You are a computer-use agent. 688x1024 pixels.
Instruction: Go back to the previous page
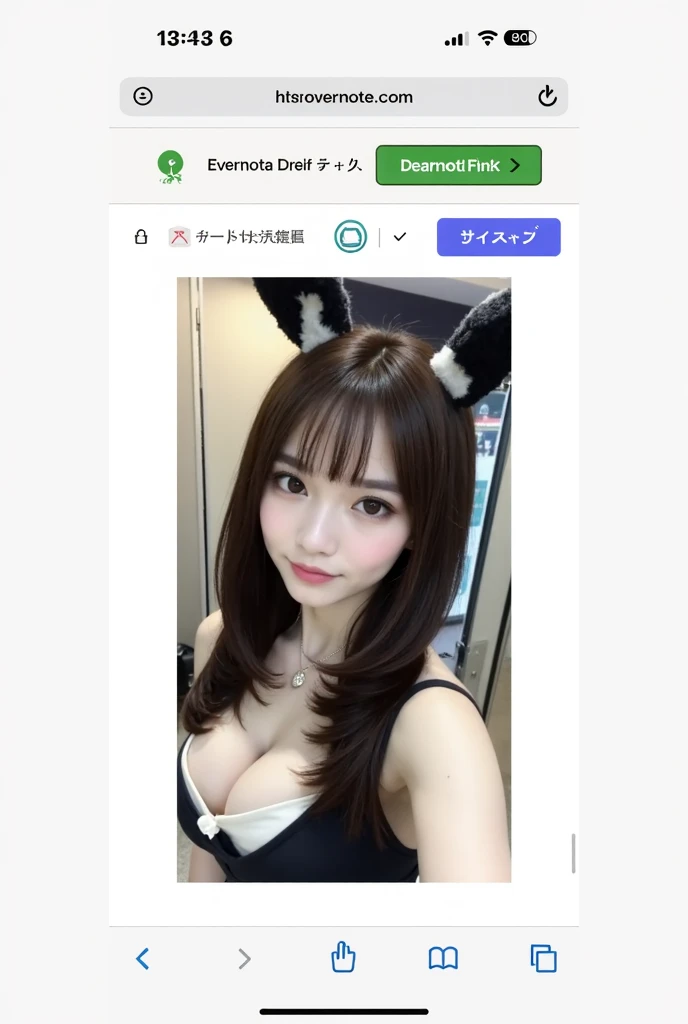[143, 959]
